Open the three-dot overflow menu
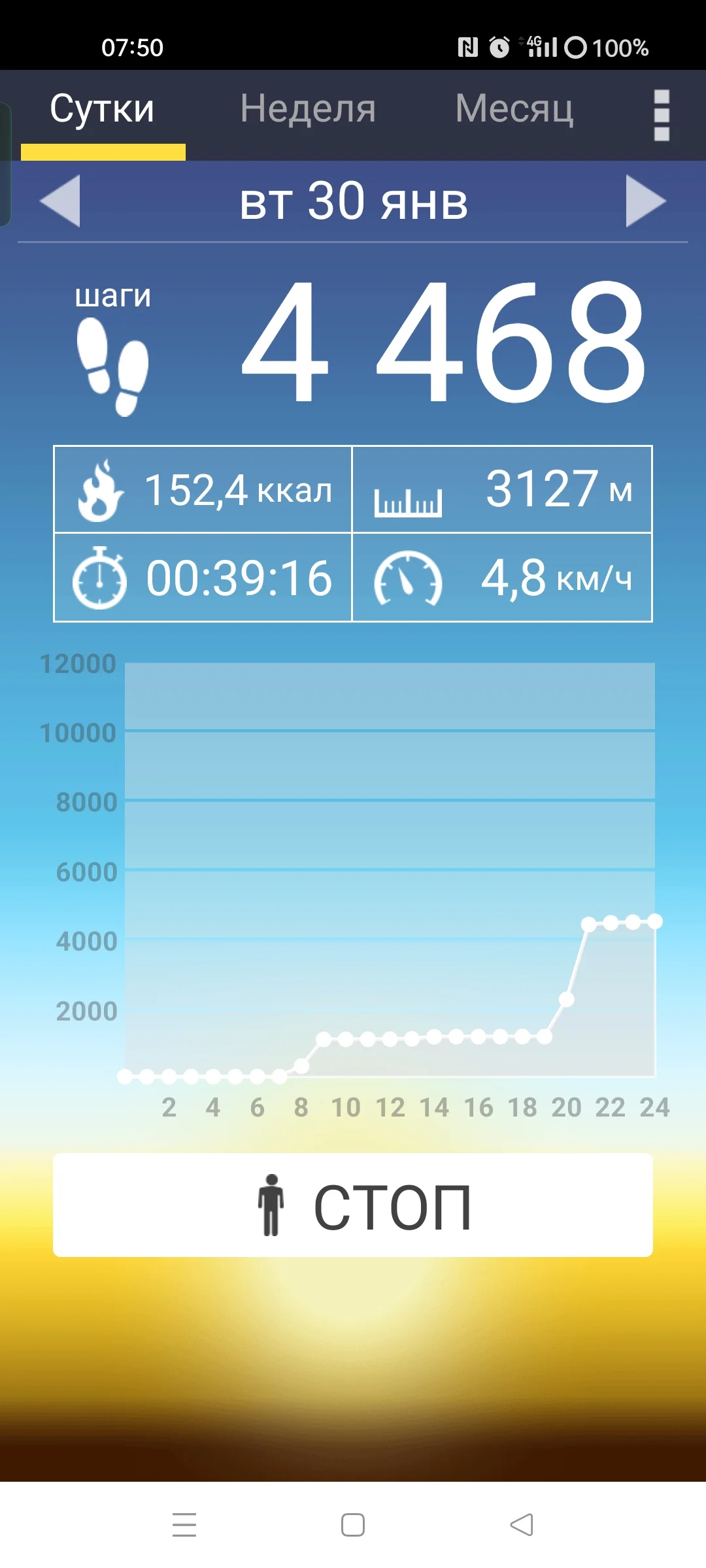 coord(662,115)
